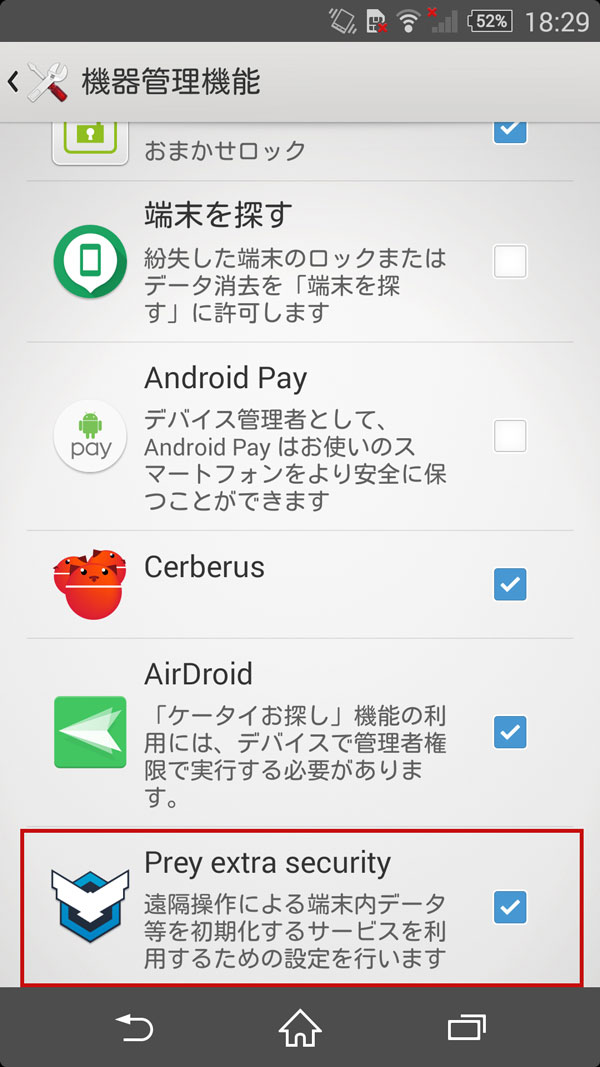
Task: Uncheck the Cerberus checkbox
Action: click(x=510, y=584)
